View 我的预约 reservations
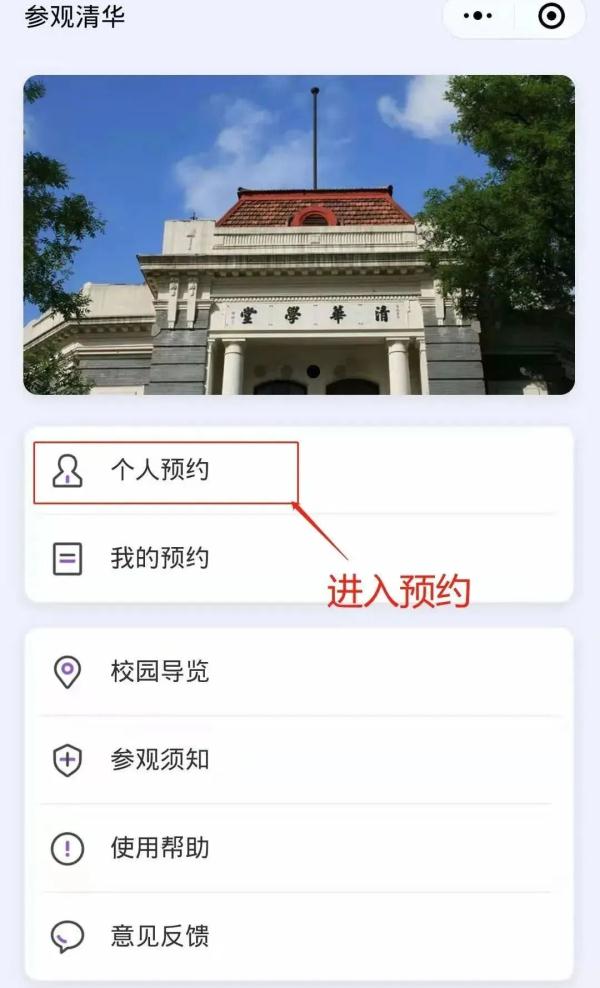 (160, 558)
